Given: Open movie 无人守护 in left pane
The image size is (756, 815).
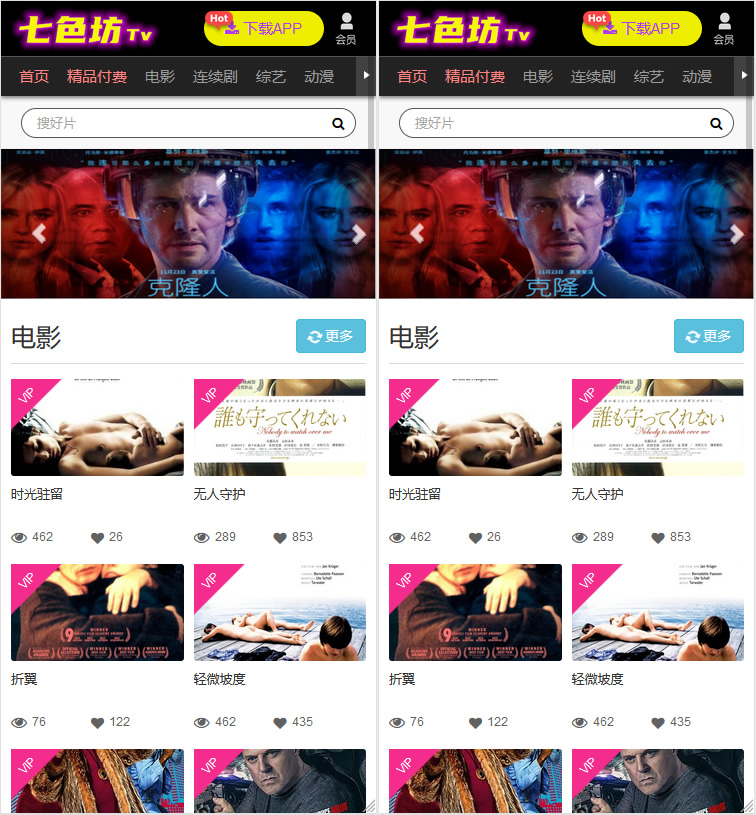Looking at the screenshot, I should click(279, 428).
